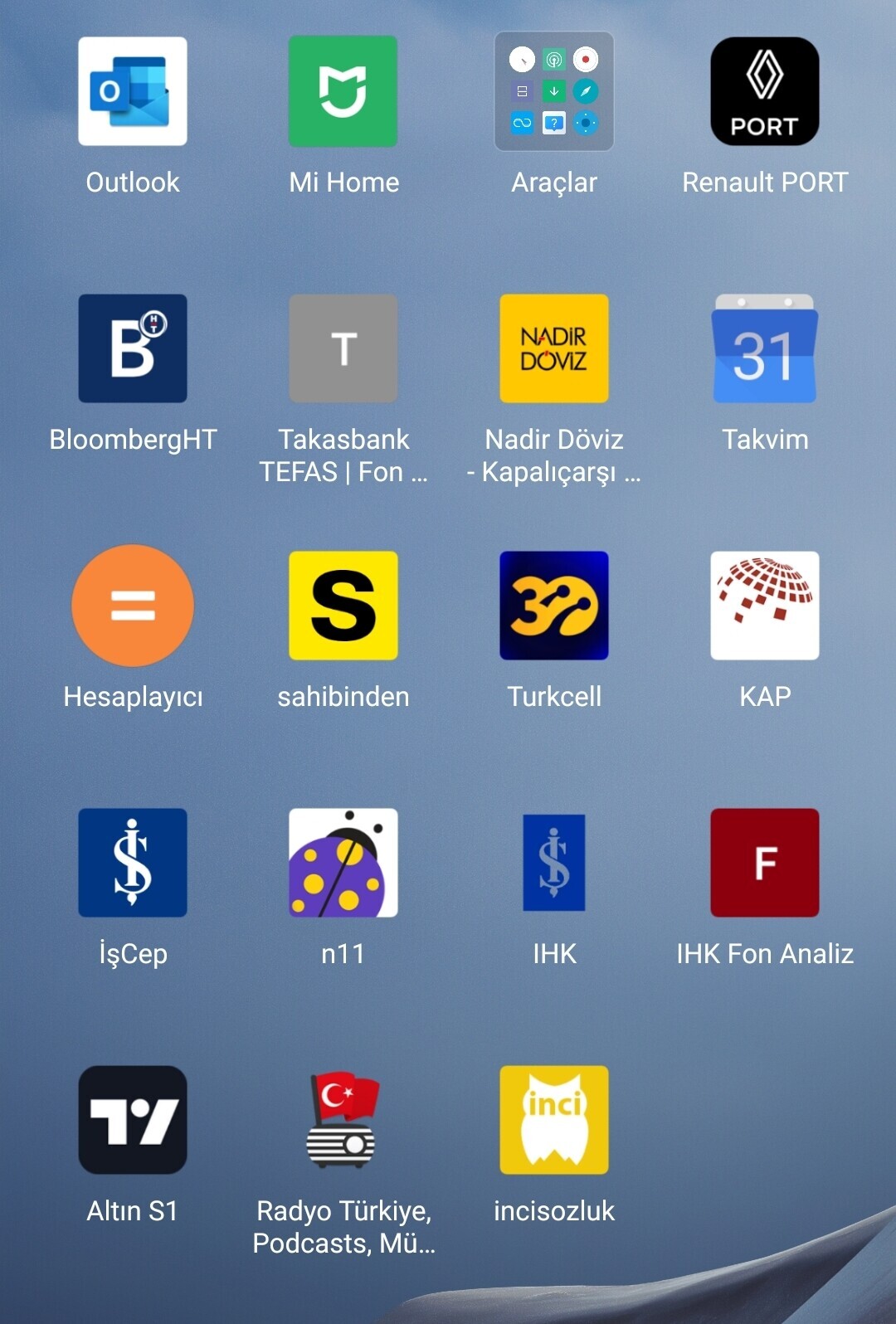The width and height of the screenshot is (896, 1324).
Task: Open the IHK app
Action: point(554,864)
